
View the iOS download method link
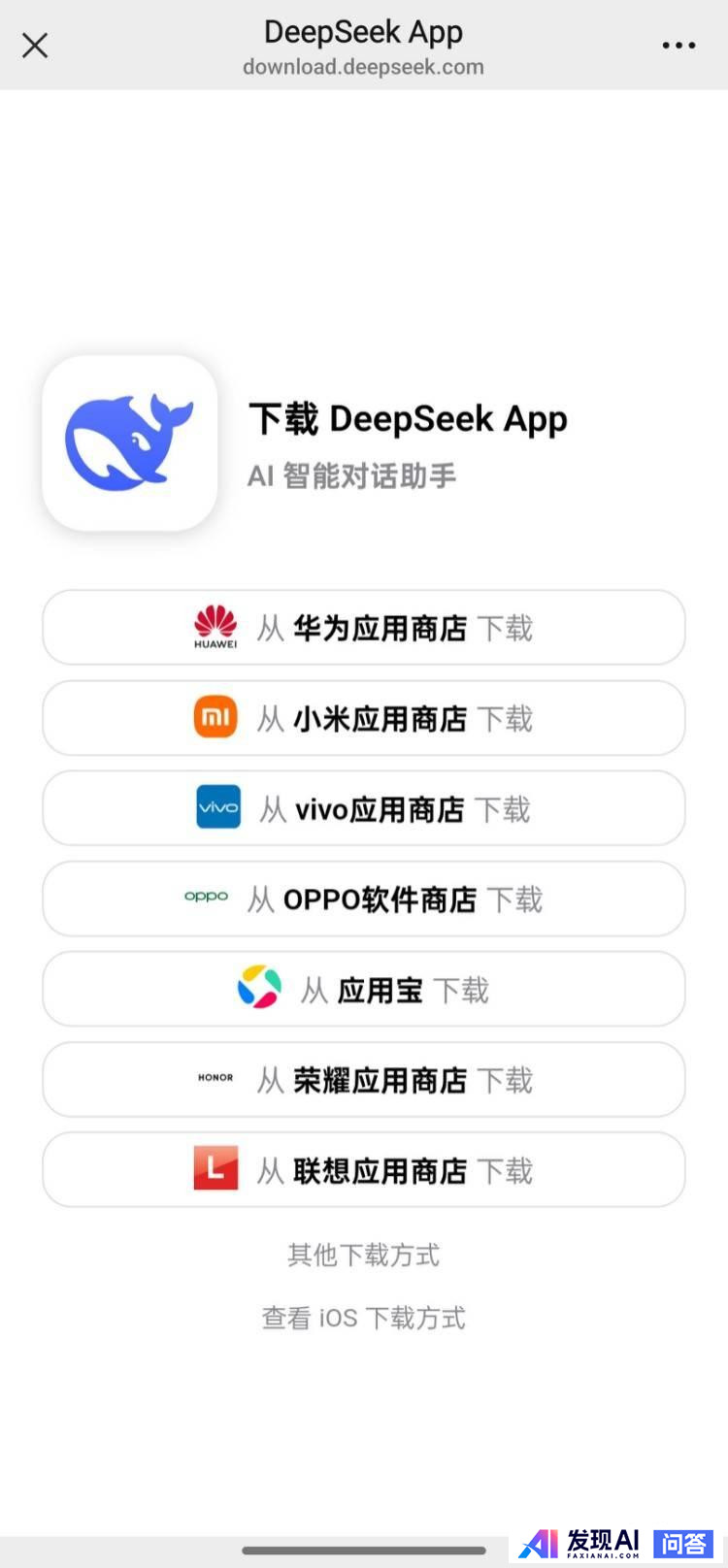tap(364, 1318)
